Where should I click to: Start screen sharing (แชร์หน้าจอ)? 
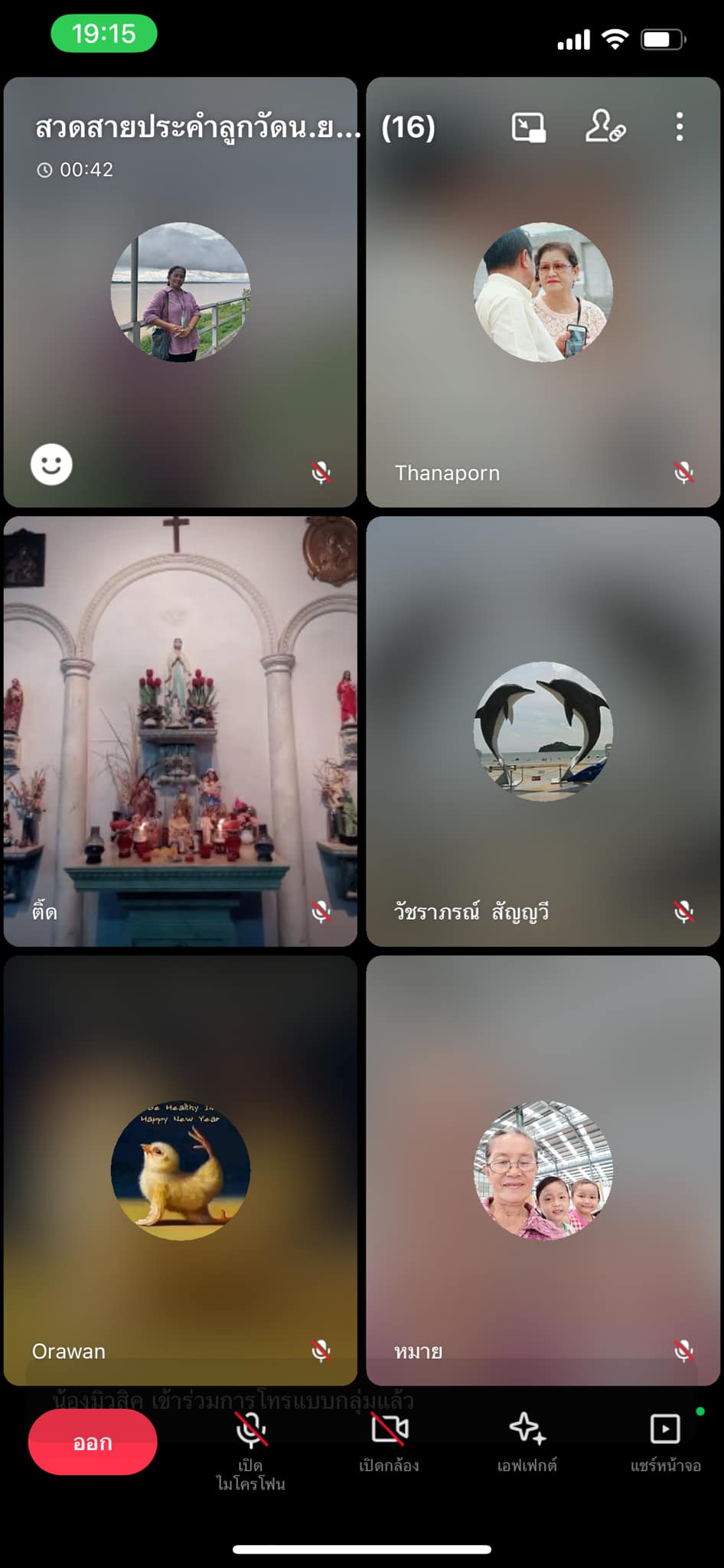coord(665,1444)
